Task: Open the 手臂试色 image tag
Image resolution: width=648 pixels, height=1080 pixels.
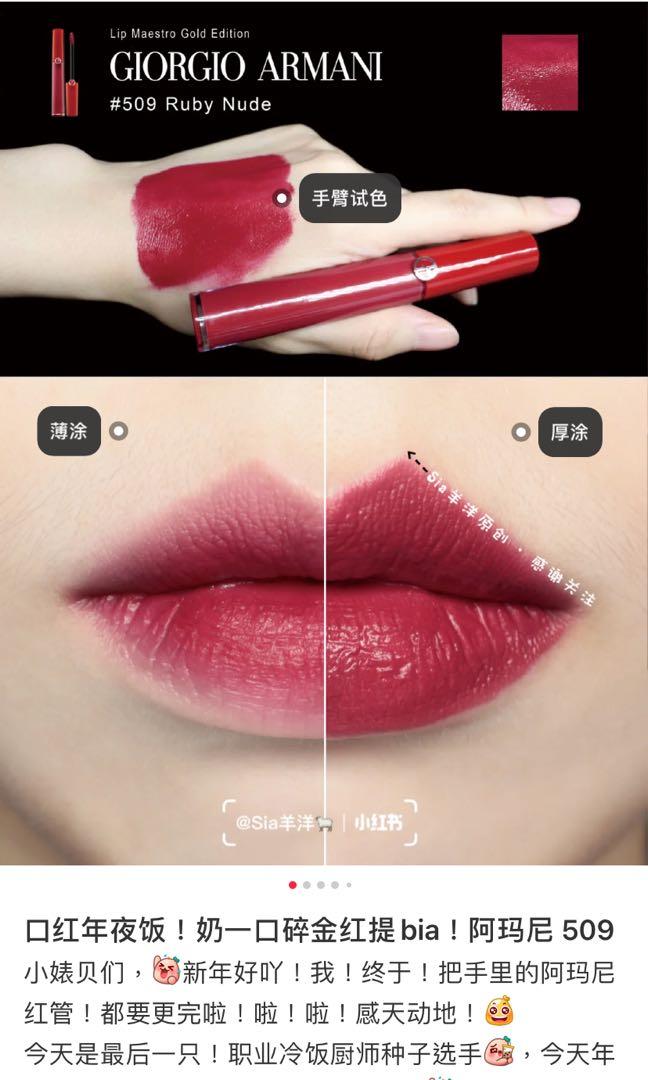Action: (x=349, y=198)
